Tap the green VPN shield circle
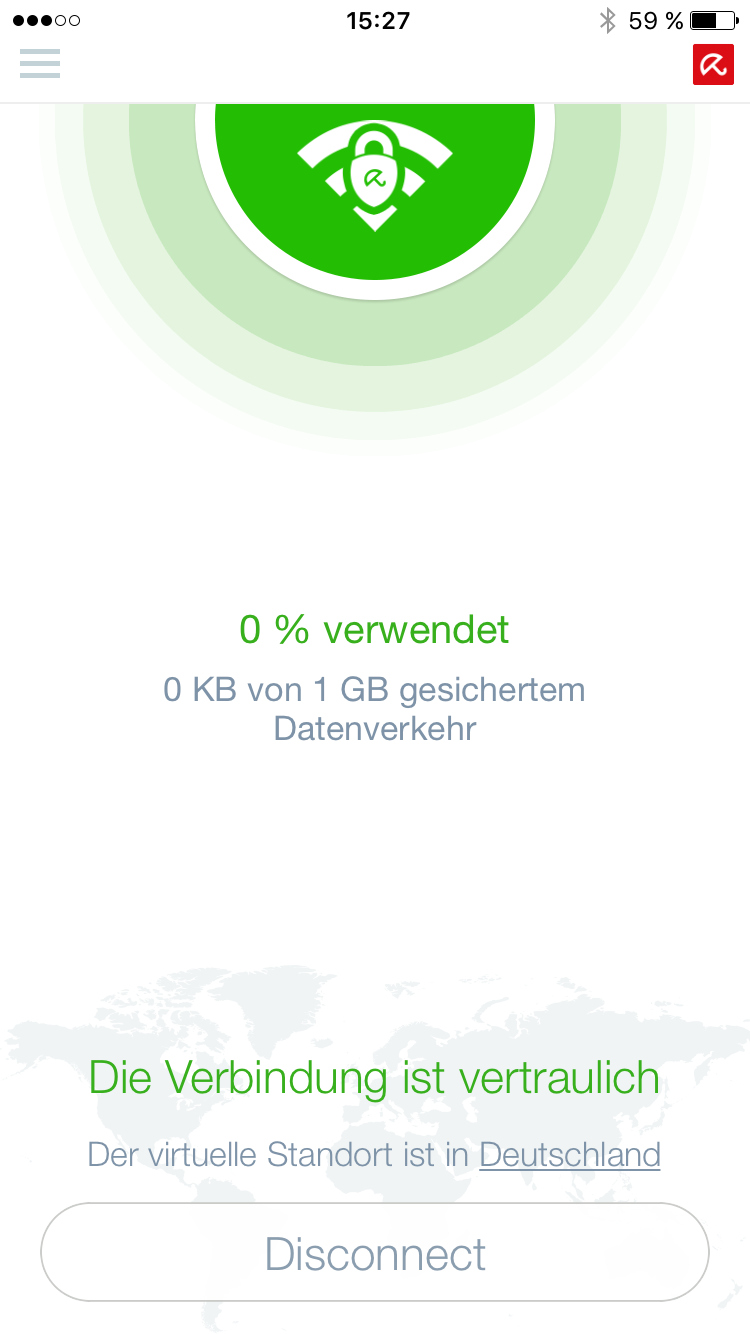Image resolution: width=750 pixels, height=1334 pixels. pyautogui.click(x=375, y=185)
